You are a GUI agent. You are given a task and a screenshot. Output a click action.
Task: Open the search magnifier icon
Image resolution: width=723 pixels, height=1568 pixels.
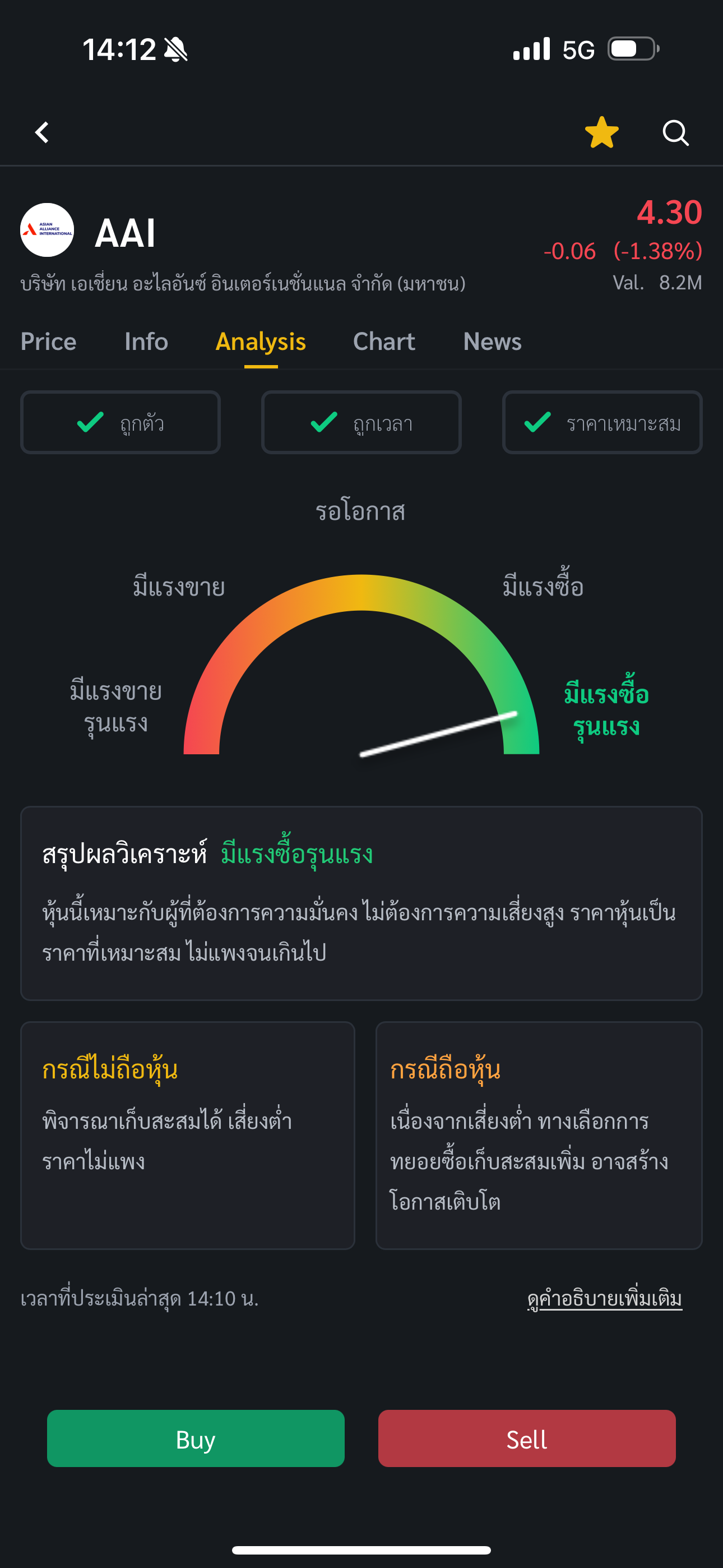point(675,132)
